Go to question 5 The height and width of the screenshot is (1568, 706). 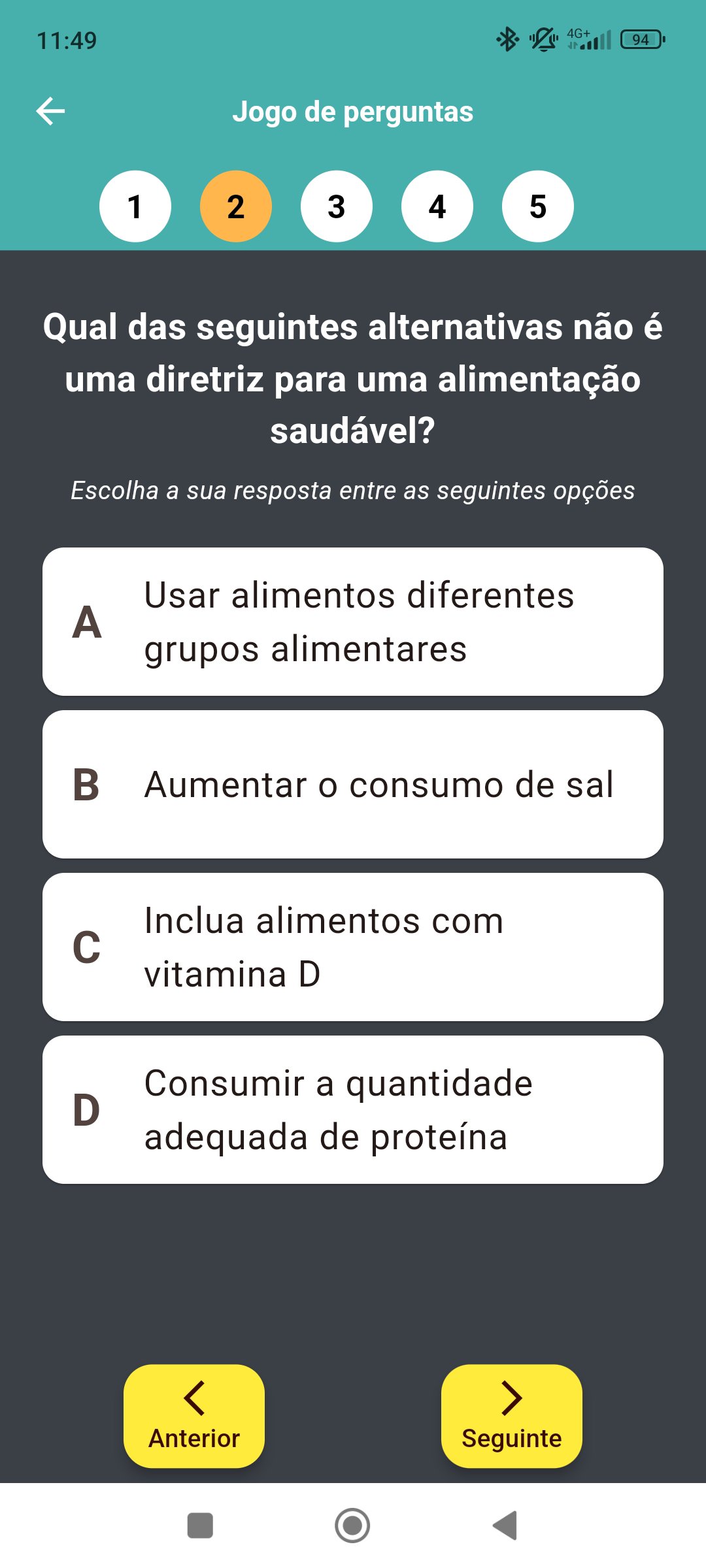click(538, 206)
